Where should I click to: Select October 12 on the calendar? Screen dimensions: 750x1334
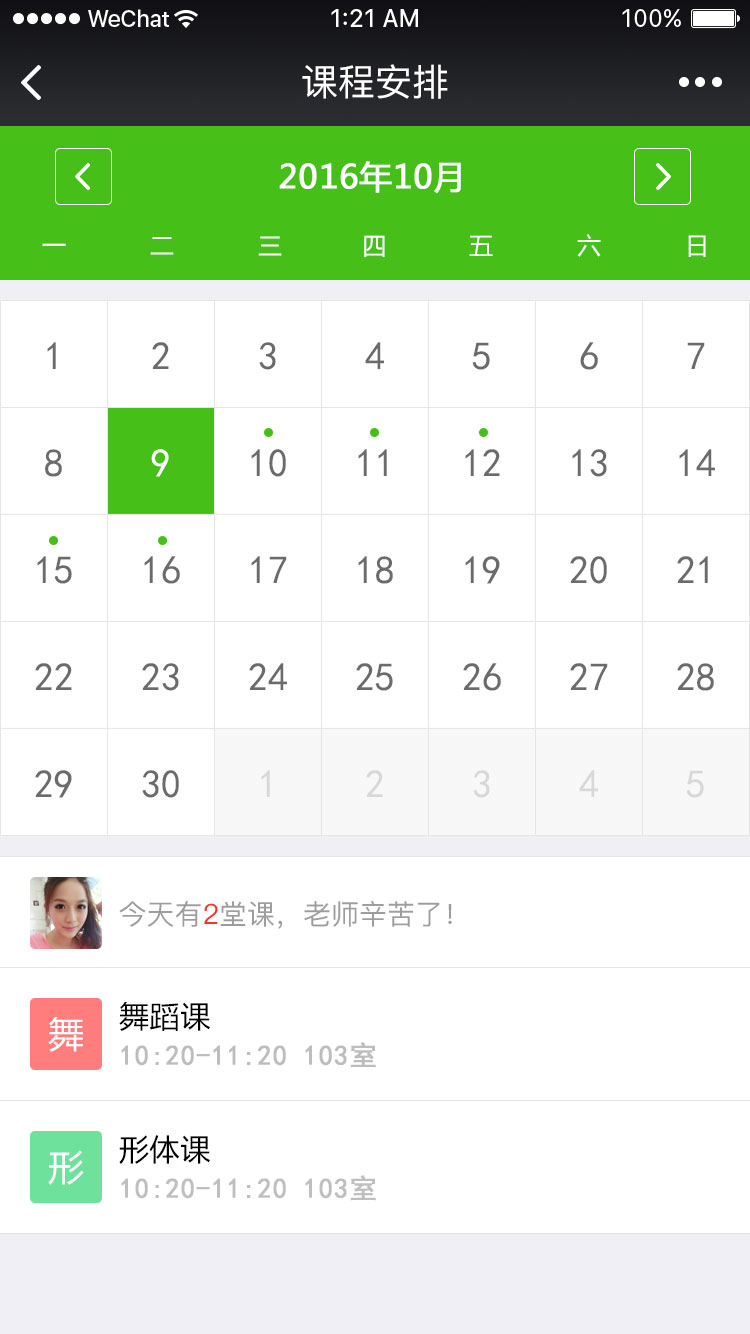pyautogui.click(x=482, y=462)
